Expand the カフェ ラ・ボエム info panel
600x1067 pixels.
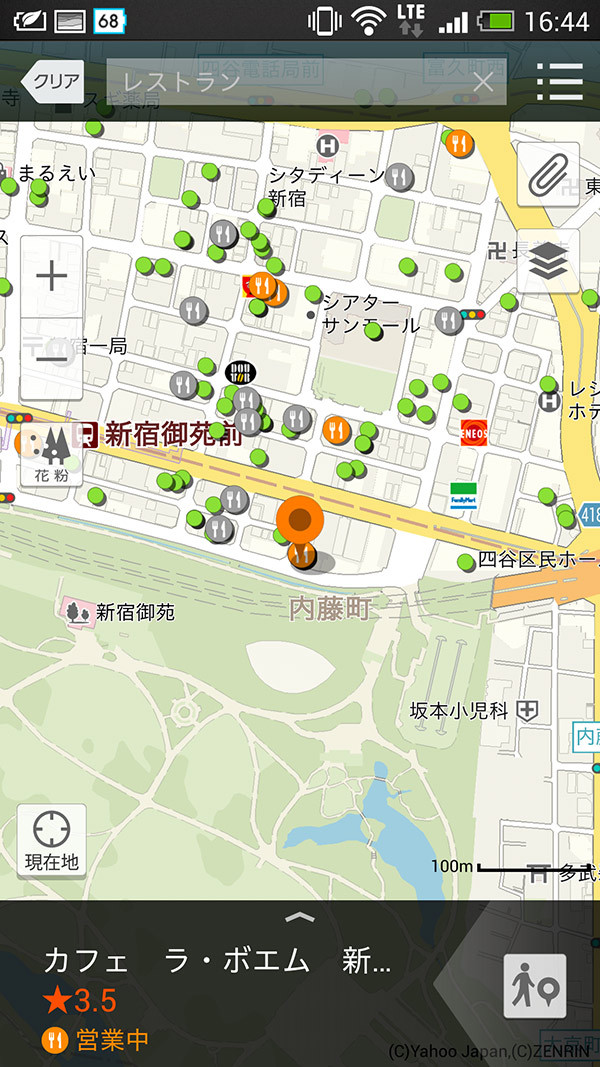pos(300,916)
